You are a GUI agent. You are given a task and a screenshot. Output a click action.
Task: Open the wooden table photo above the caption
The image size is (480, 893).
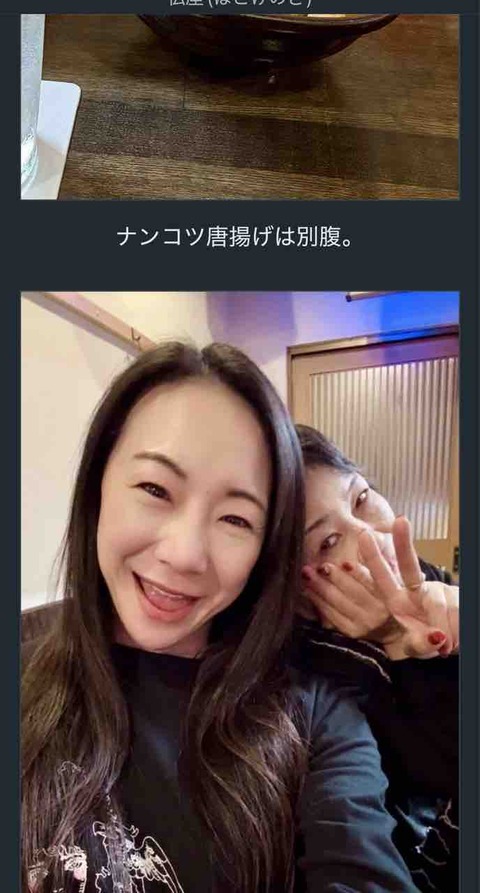[240, 106]
